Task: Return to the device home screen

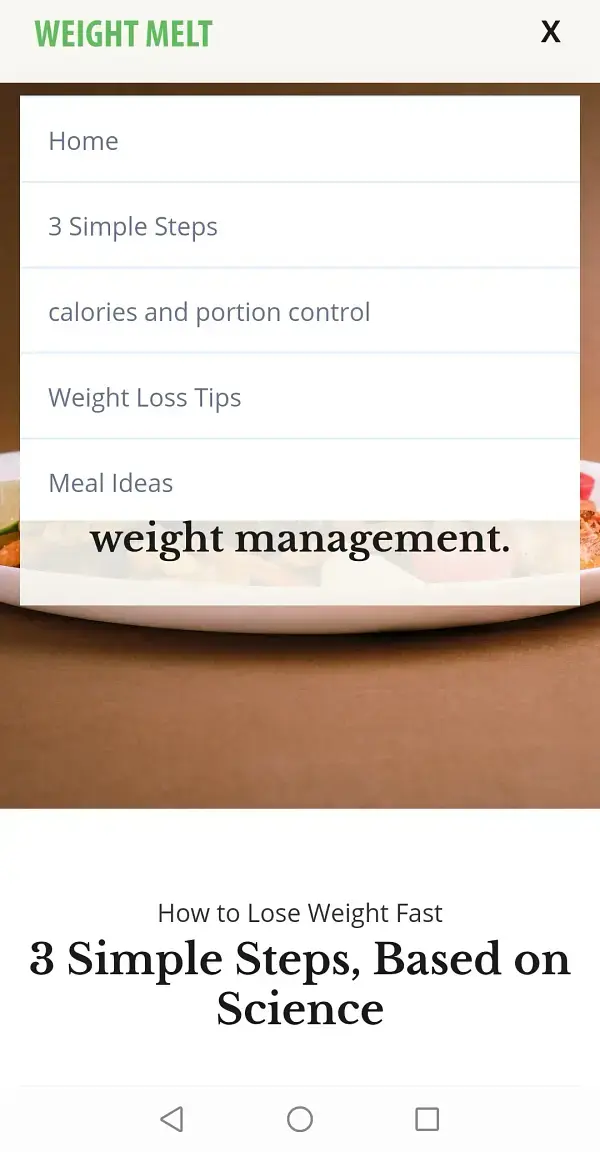Action: pyautogui.click(x=300, y=1119)
